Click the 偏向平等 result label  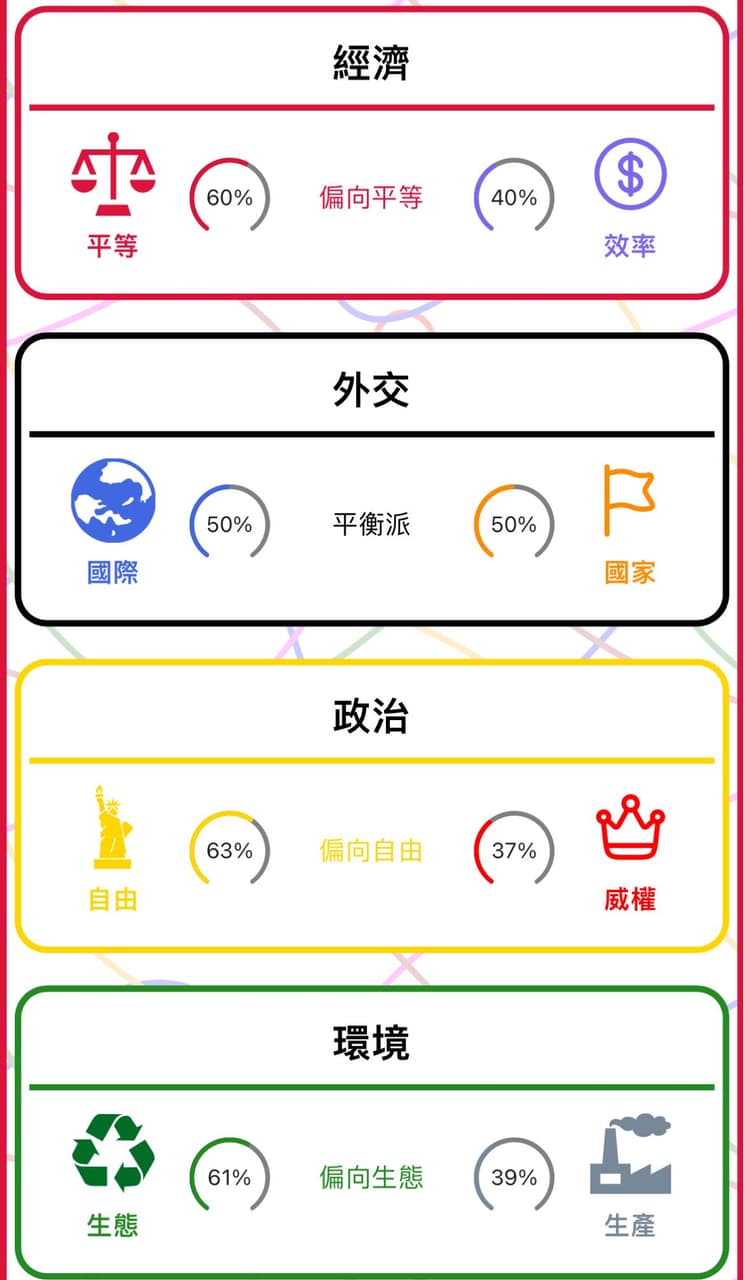pyautogui.click(x=372, y=198)
